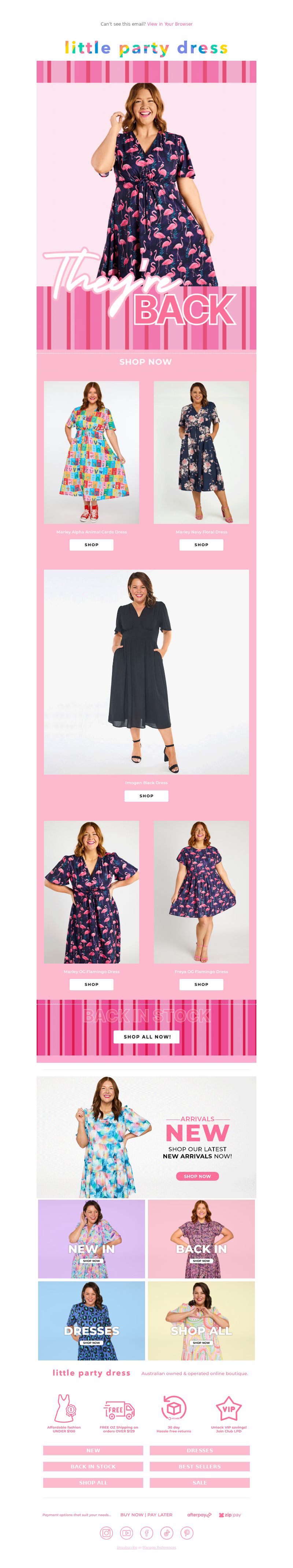Tap the SHOP ALL NOW! button

pyautogui.click(x=146, y=1037)
